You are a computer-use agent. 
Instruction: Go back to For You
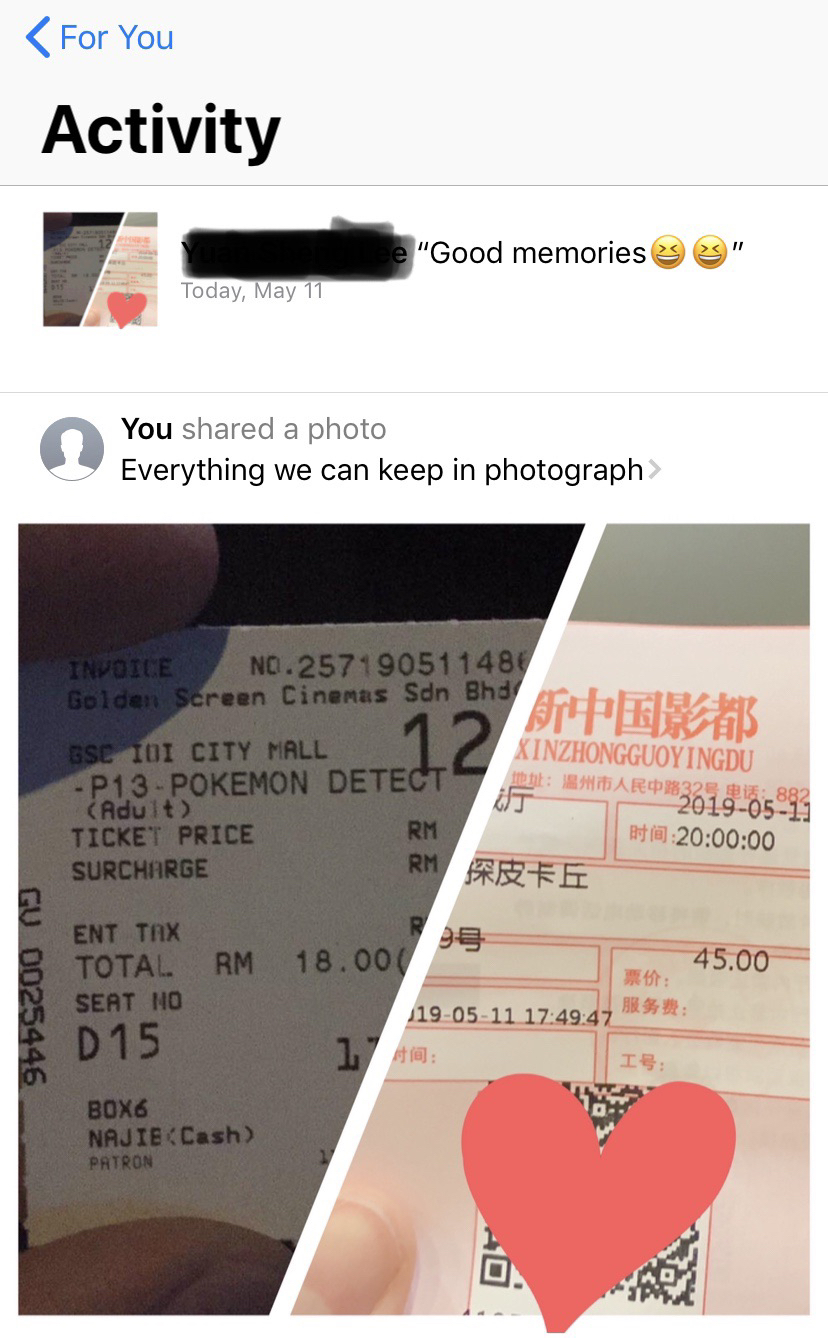tap(99, 38)
